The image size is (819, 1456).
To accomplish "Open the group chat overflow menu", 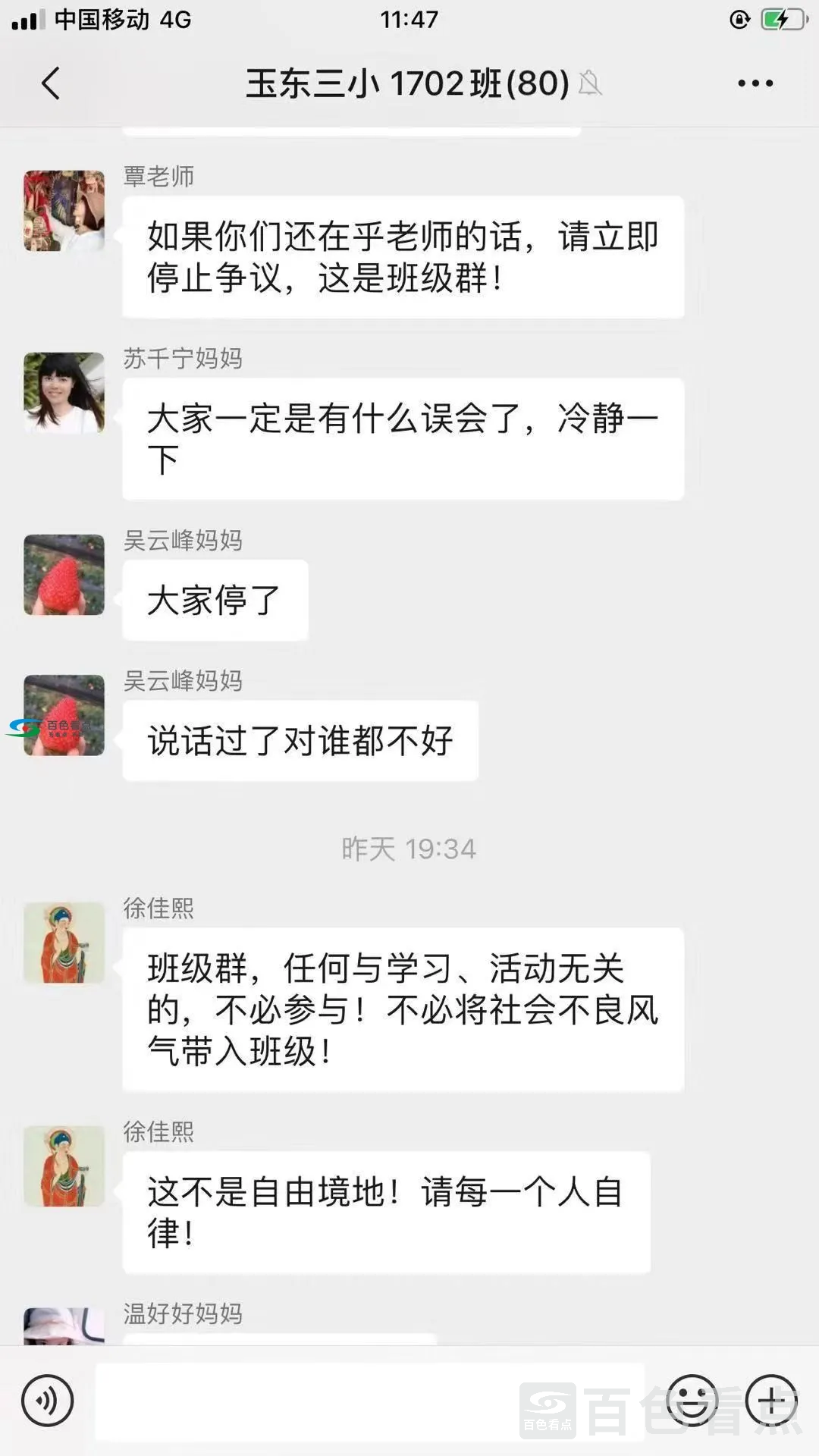I will [755, 83].
